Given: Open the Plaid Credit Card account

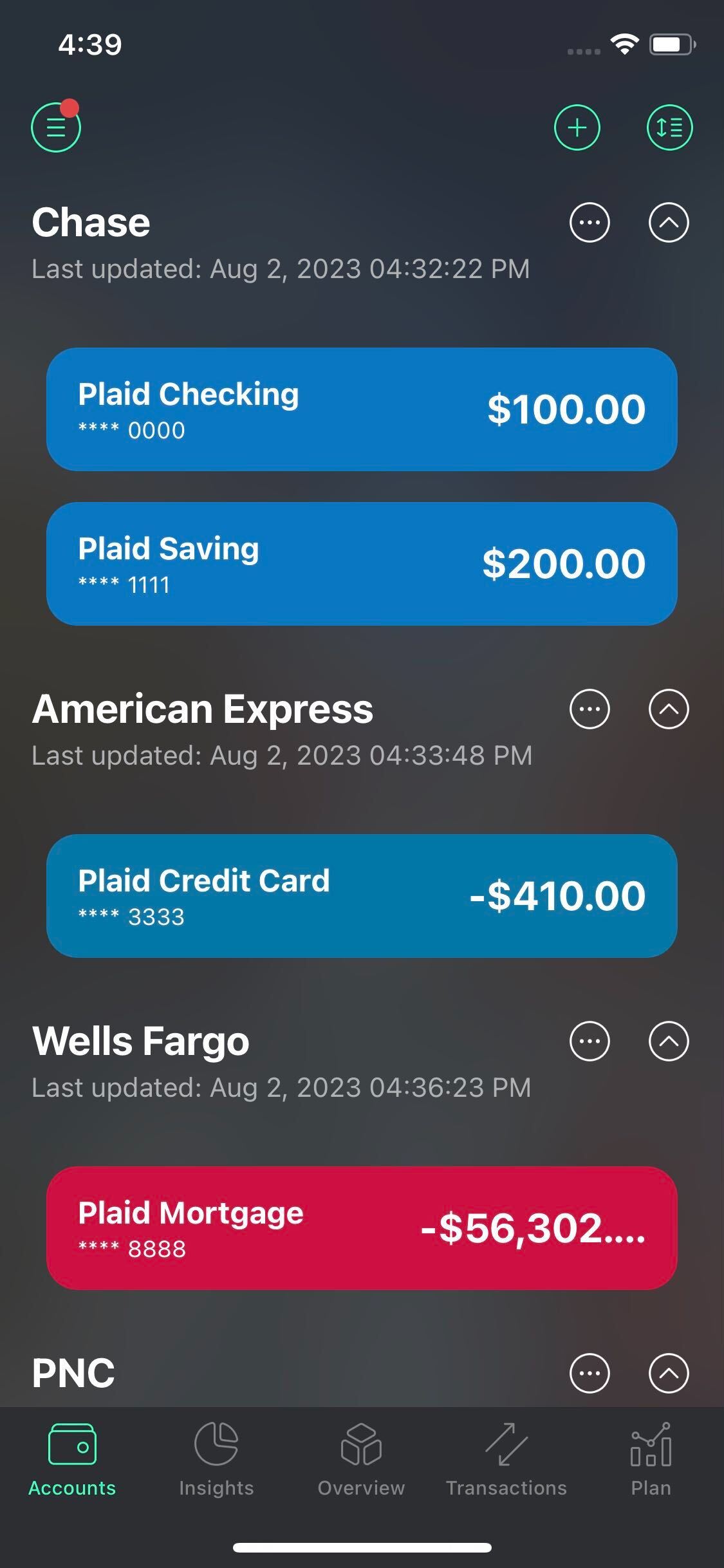Looking at the screenshot, I should tap(362, 896).
